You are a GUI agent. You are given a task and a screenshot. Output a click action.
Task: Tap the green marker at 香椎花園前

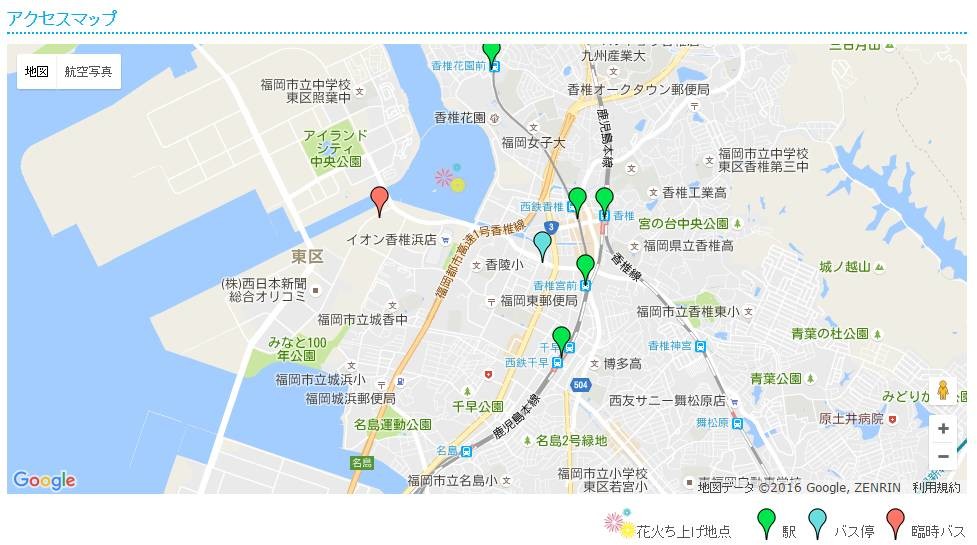pos(491,50)
